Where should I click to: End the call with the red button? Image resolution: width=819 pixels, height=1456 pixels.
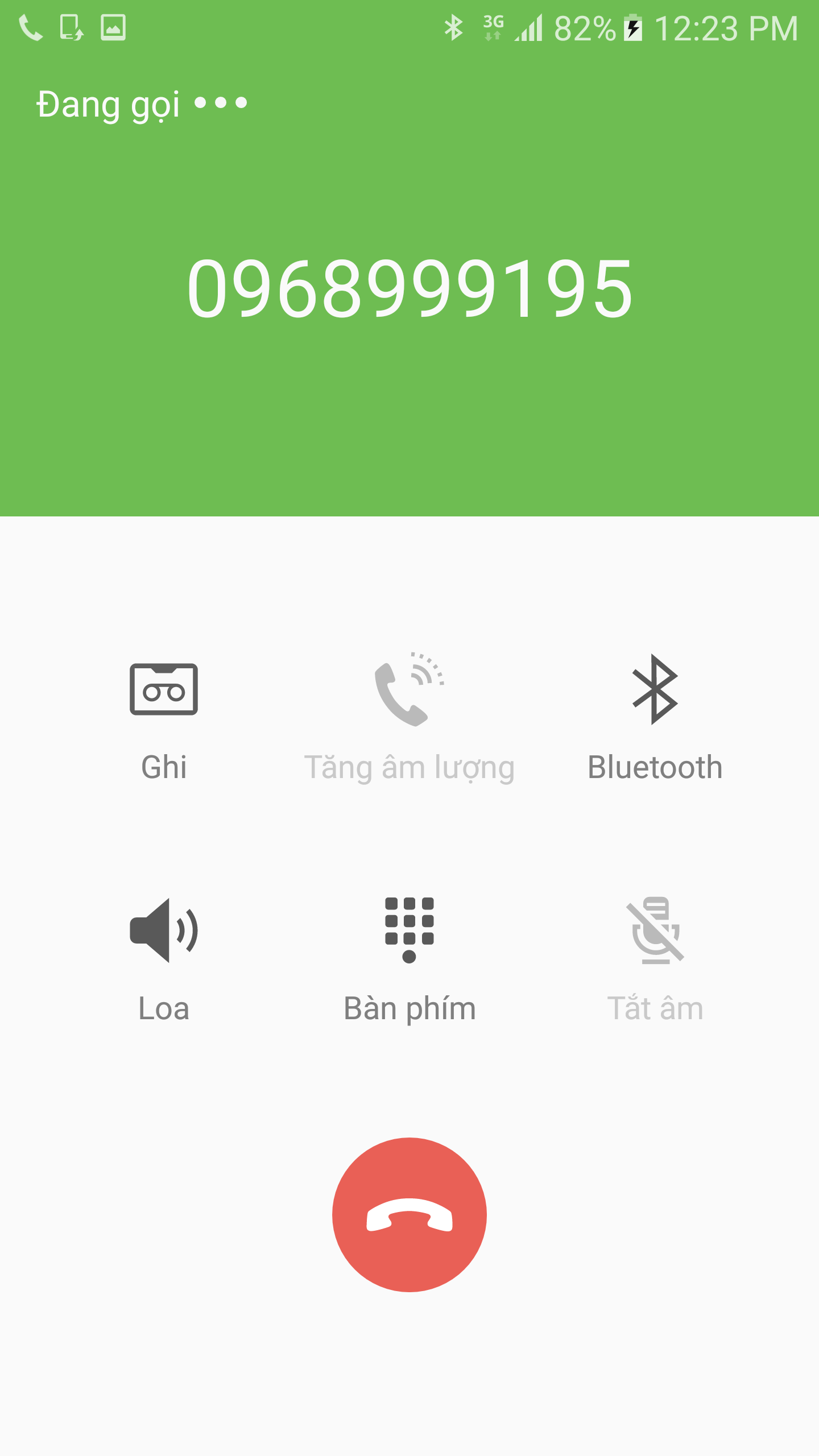tap(409, 1215)
